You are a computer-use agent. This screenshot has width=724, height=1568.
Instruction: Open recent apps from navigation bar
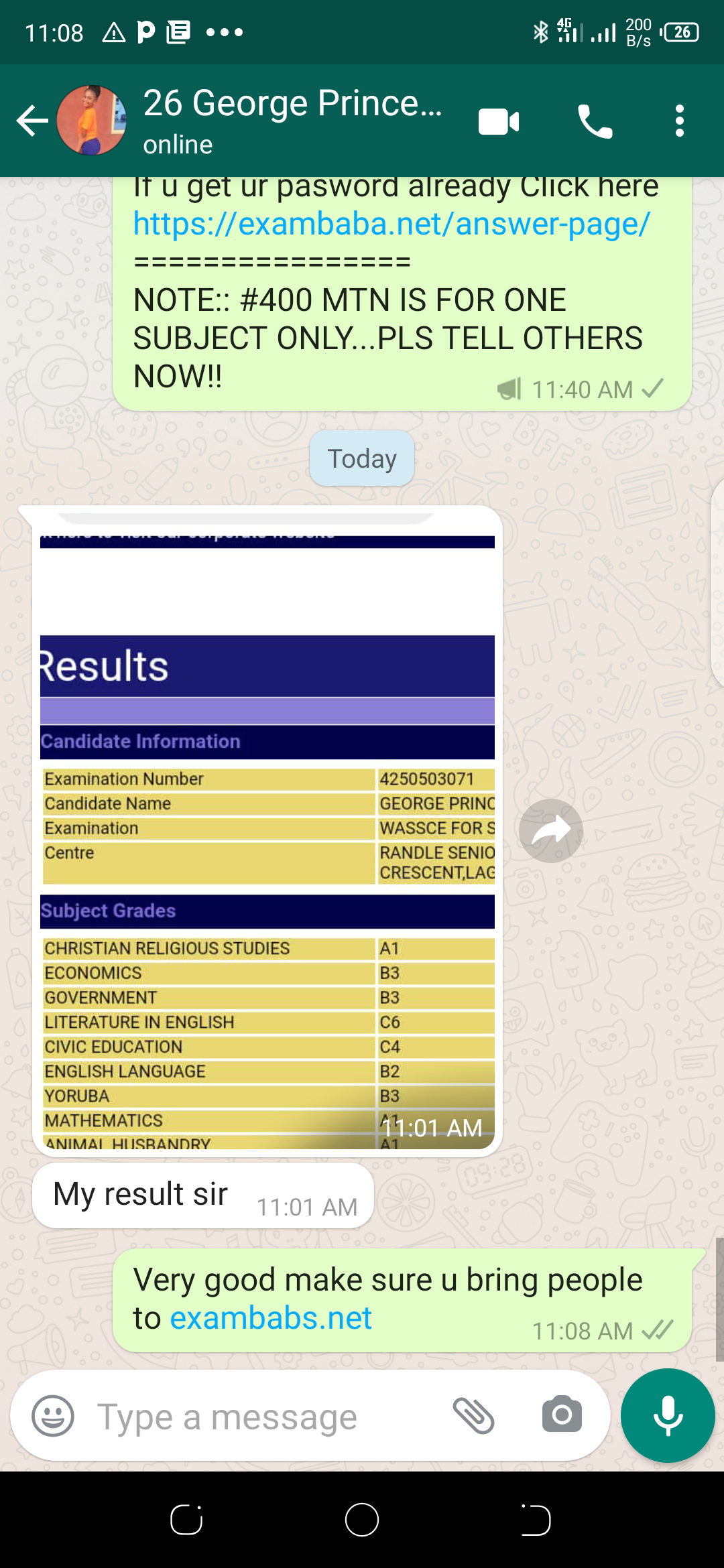[186, 1520]
